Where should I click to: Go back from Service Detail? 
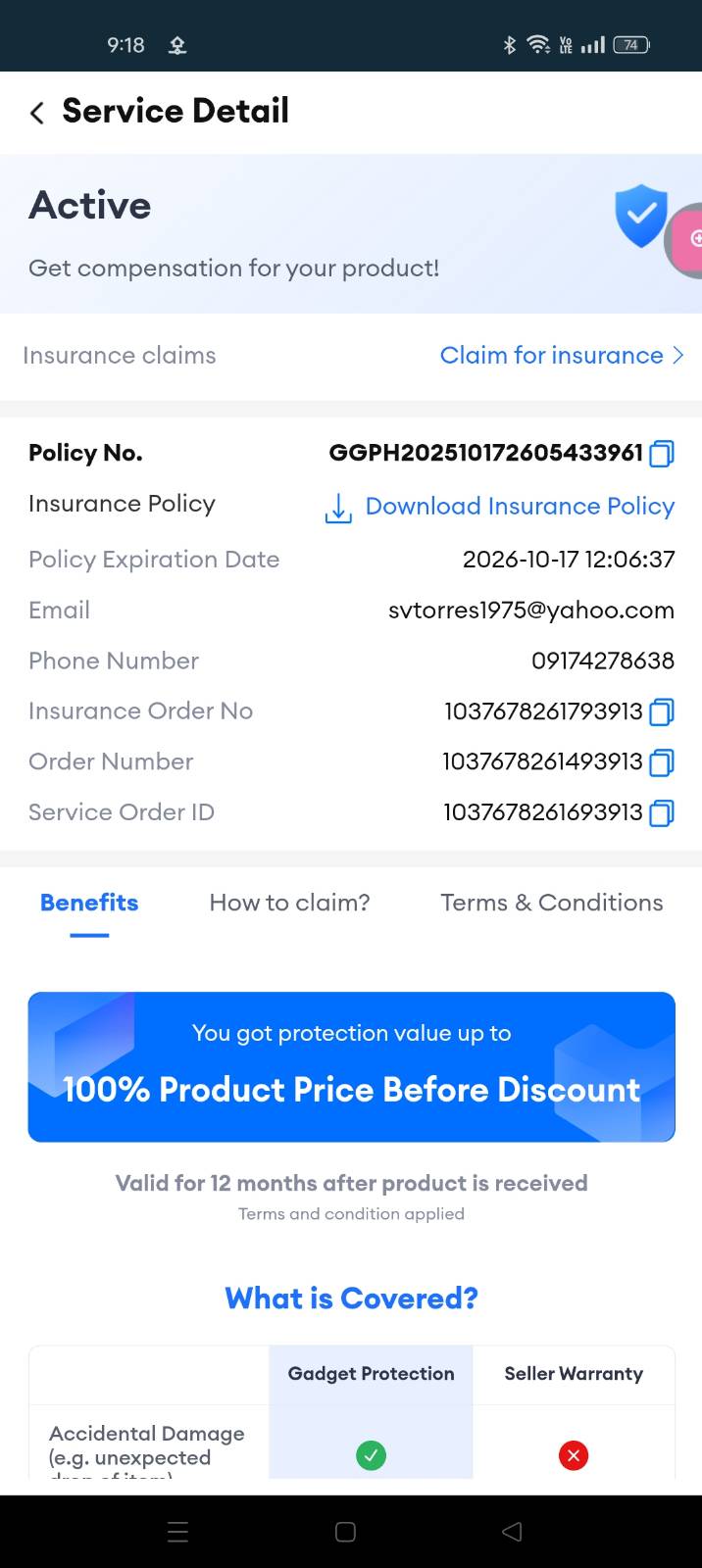[x=37, y=113]
